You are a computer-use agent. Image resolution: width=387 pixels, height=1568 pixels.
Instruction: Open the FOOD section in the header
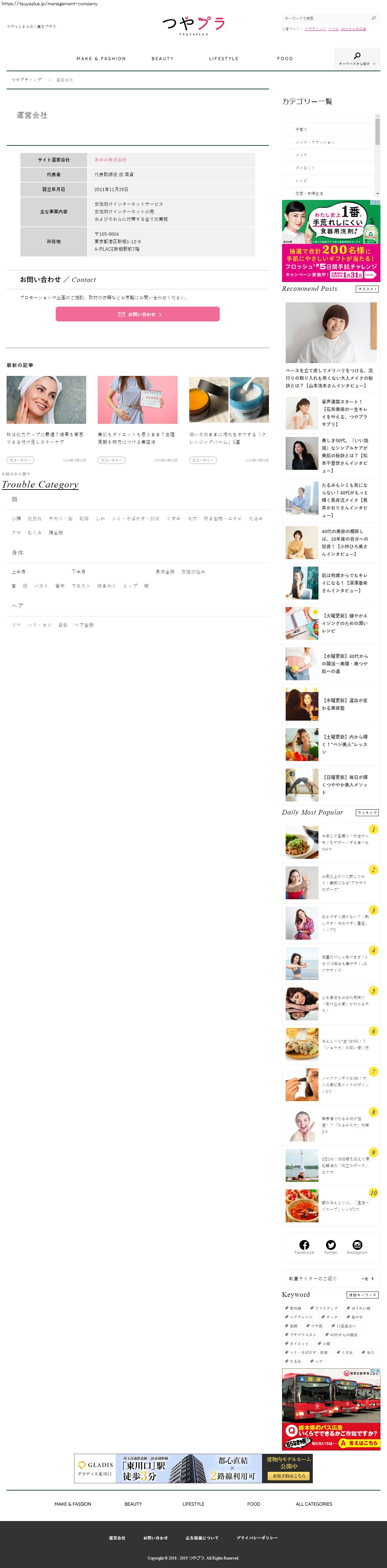(285, 59)
